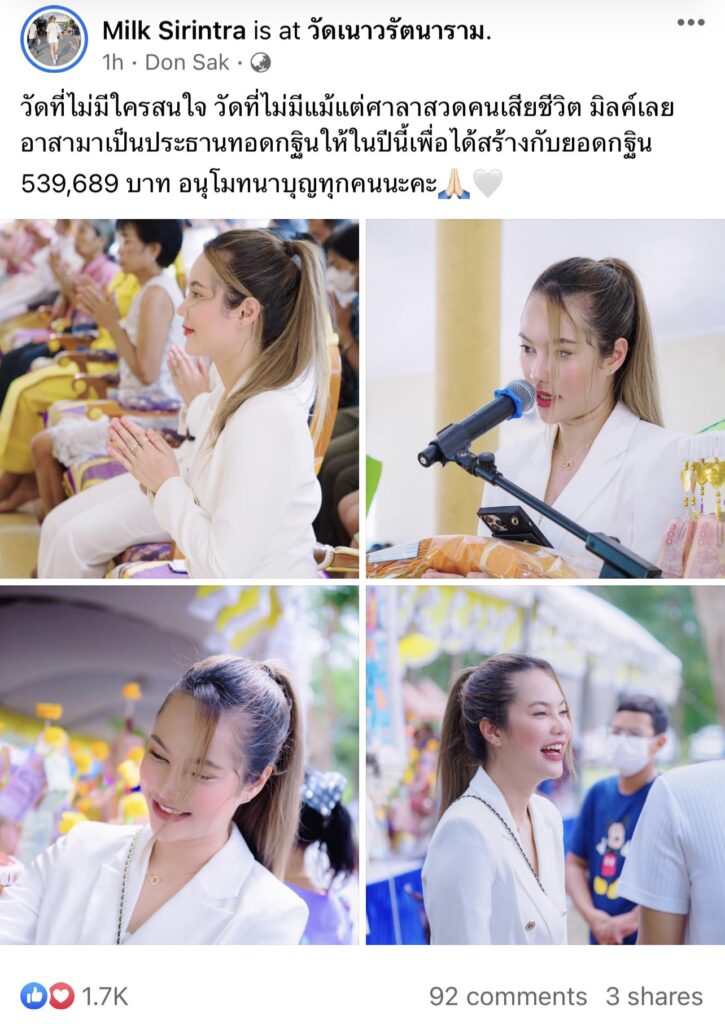The height and width of the screenshot is (1024, 725).
Task: Open the photo with the microphone
Action: 545,399
